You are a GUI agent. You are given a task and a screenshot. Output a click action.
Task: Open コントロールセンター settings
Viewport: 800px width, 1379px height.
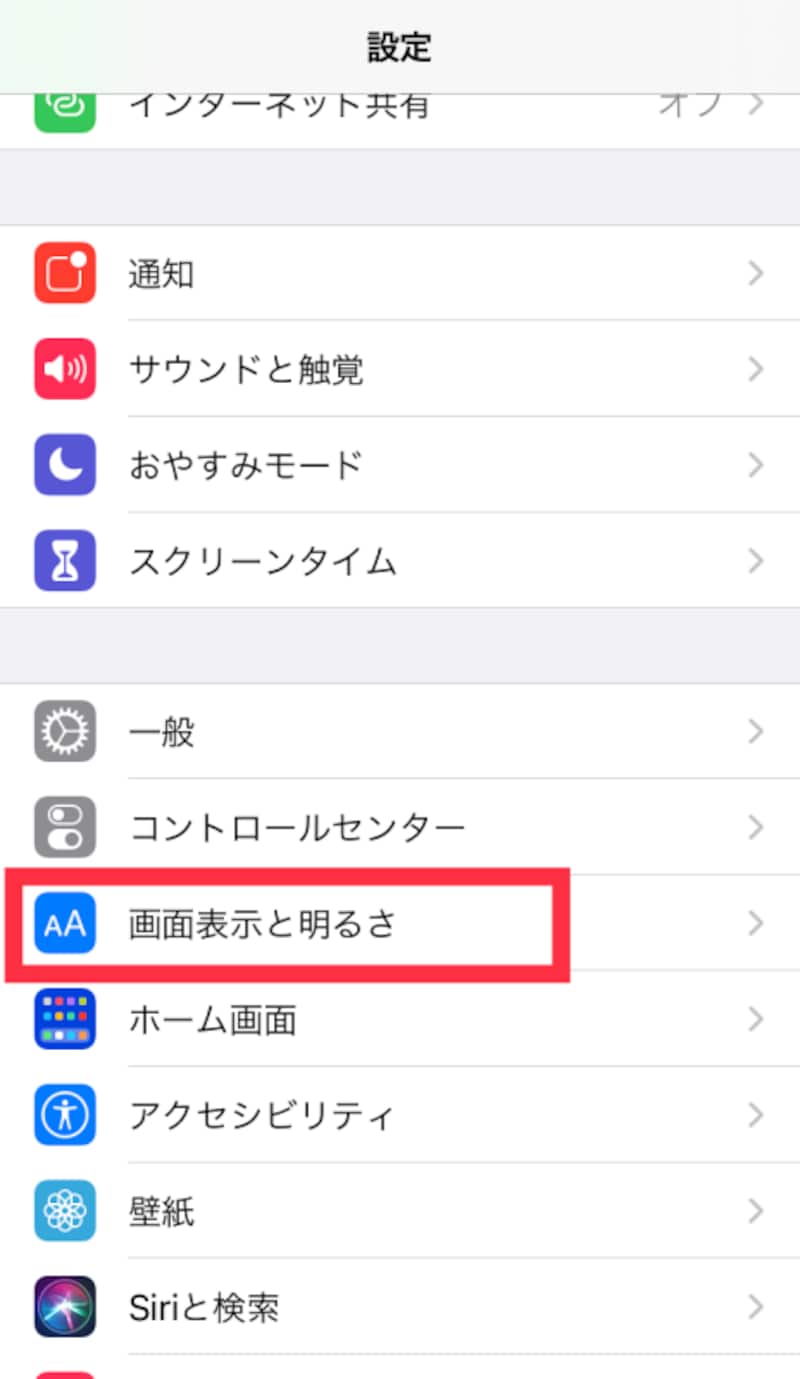click(400, 827)
